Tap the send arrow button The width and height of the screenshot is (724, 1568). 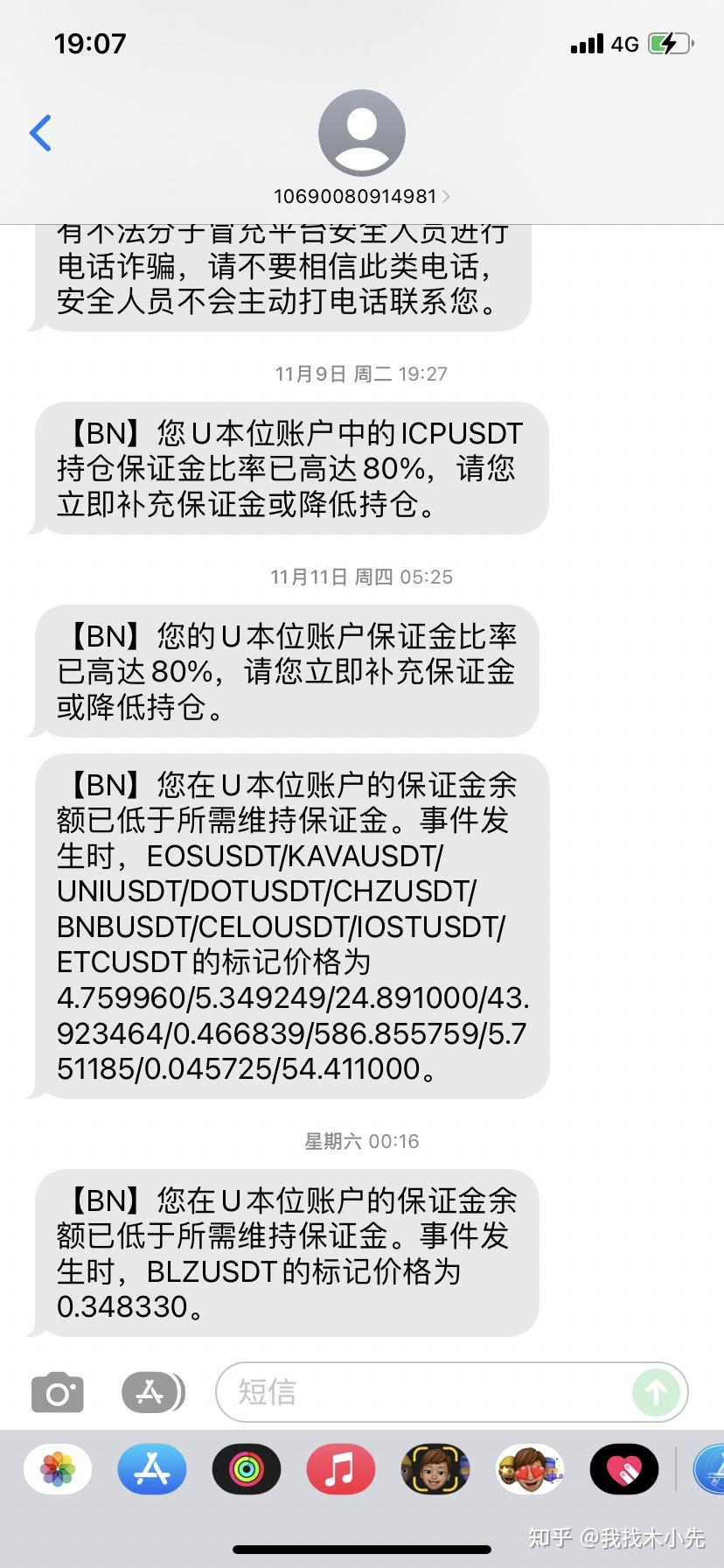(x=657, y=1392)
